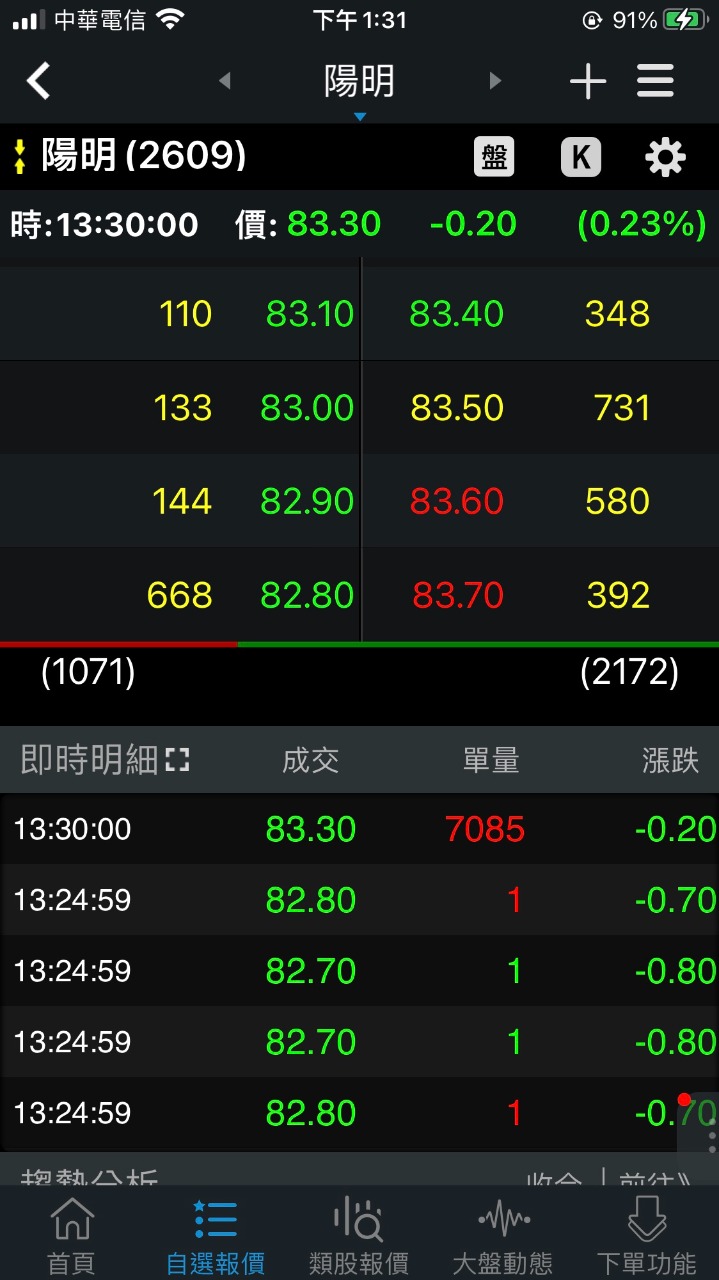719x1280 pixels.
Task: Go to the 首頁 tab
Action: pos(72,1235)
